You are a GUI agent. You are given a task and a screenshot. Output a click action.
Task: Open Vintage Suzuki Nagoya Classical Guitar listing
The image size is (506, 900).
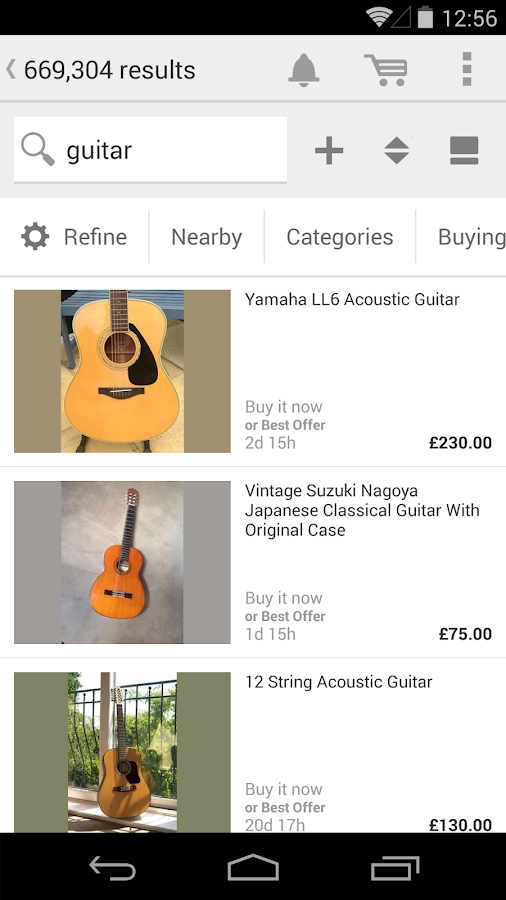[x=253, y=562]
